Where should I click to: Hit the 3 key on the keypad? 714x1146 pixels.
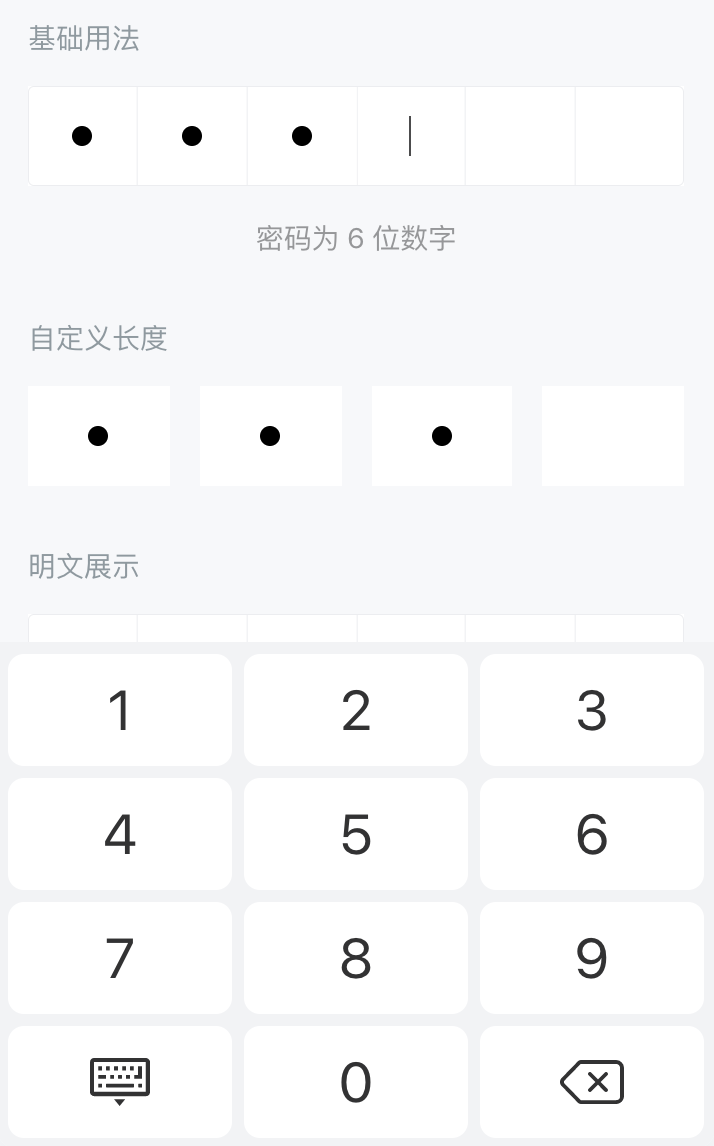[x=592, y=710]
